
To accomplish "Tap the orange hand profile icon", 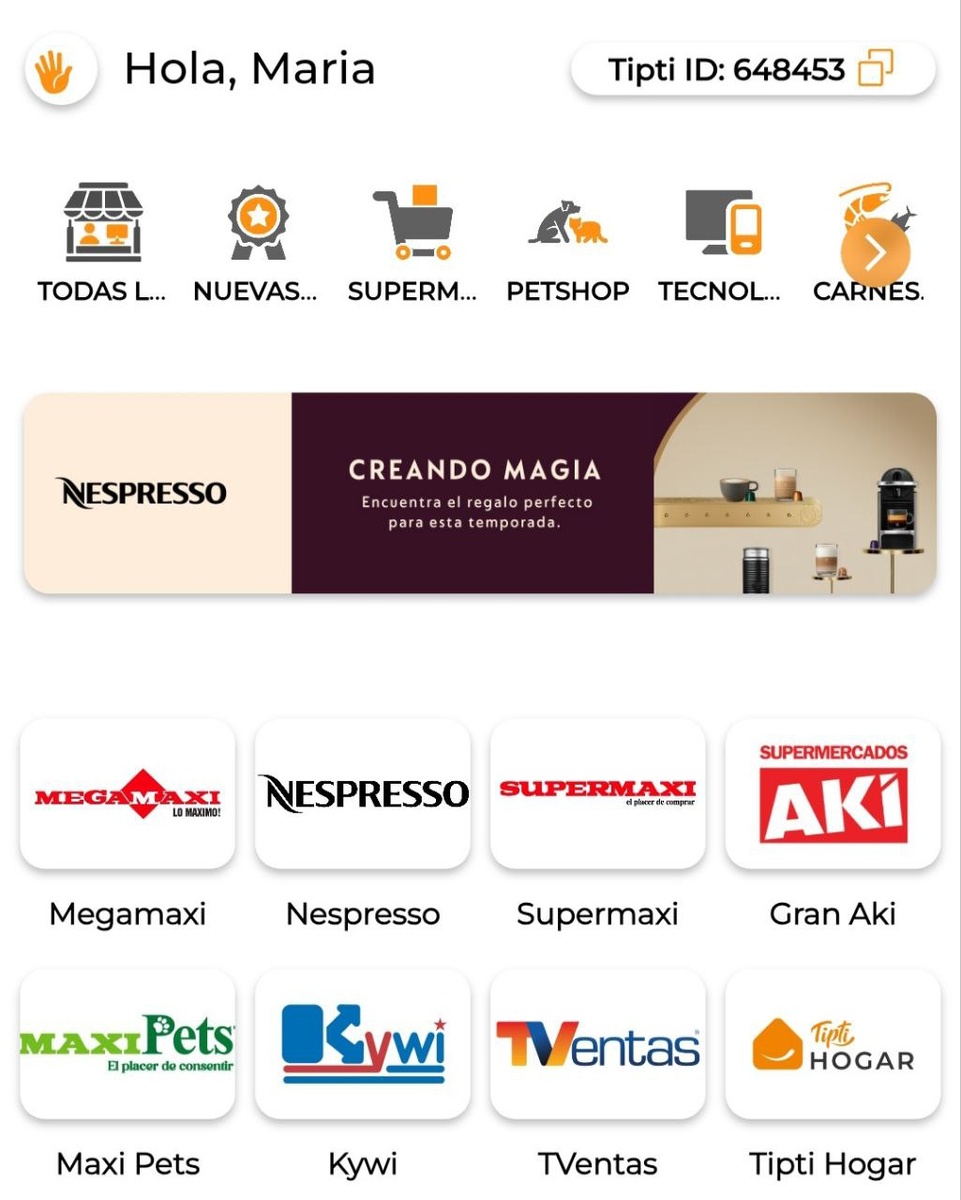I will (x=60, y=70).
